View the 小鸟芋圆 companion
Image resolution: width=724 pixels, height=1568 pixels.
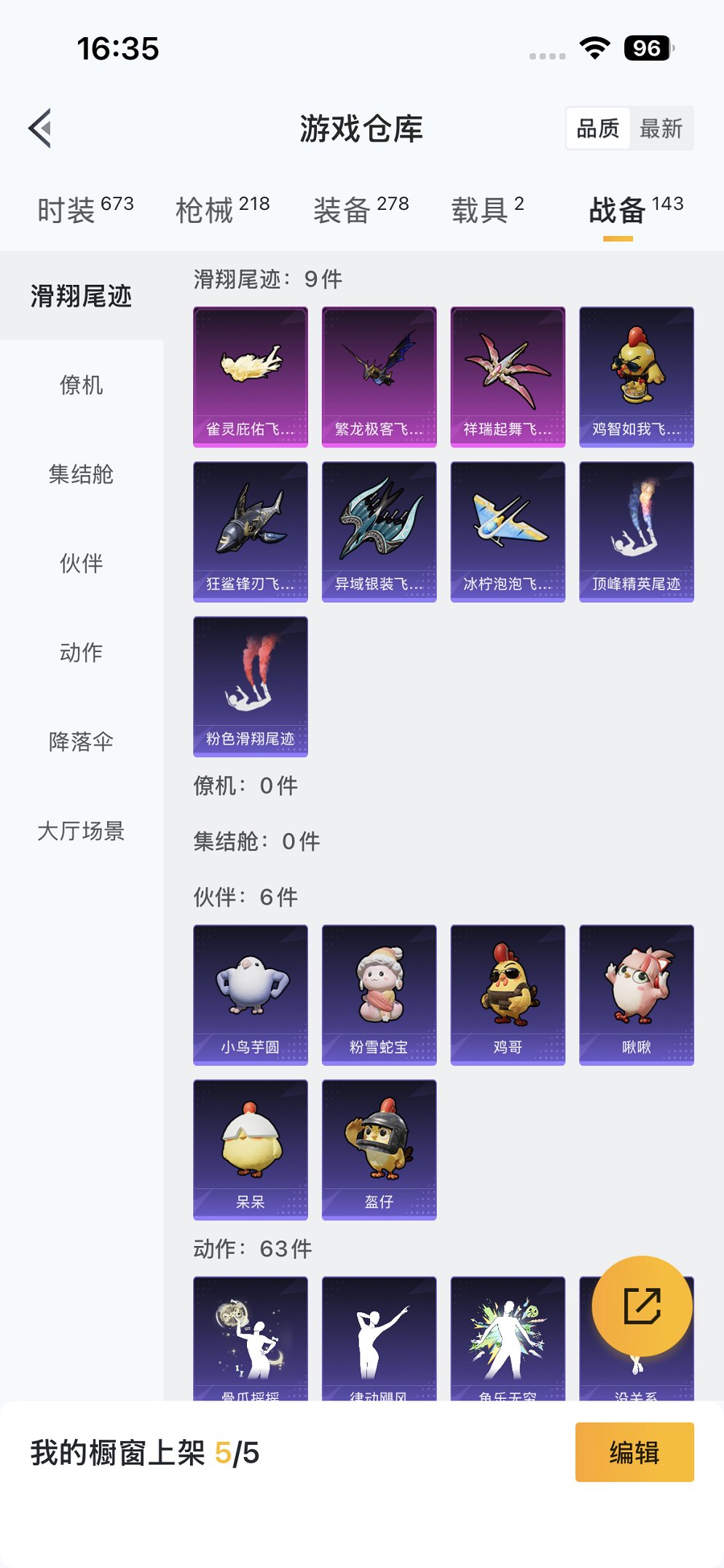250,995
